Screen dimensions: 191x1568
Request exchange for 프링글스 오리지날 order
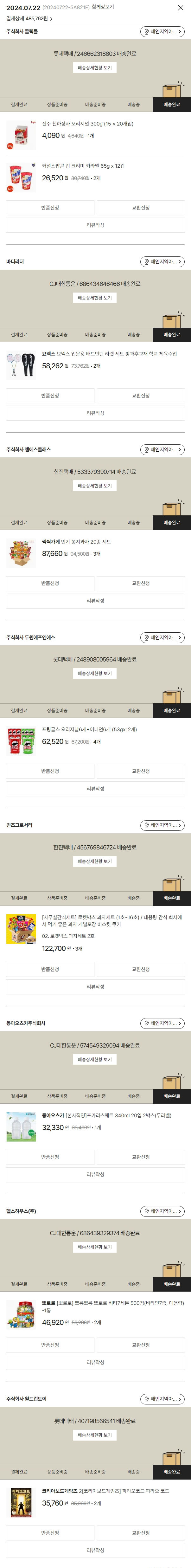click(141, 772)
